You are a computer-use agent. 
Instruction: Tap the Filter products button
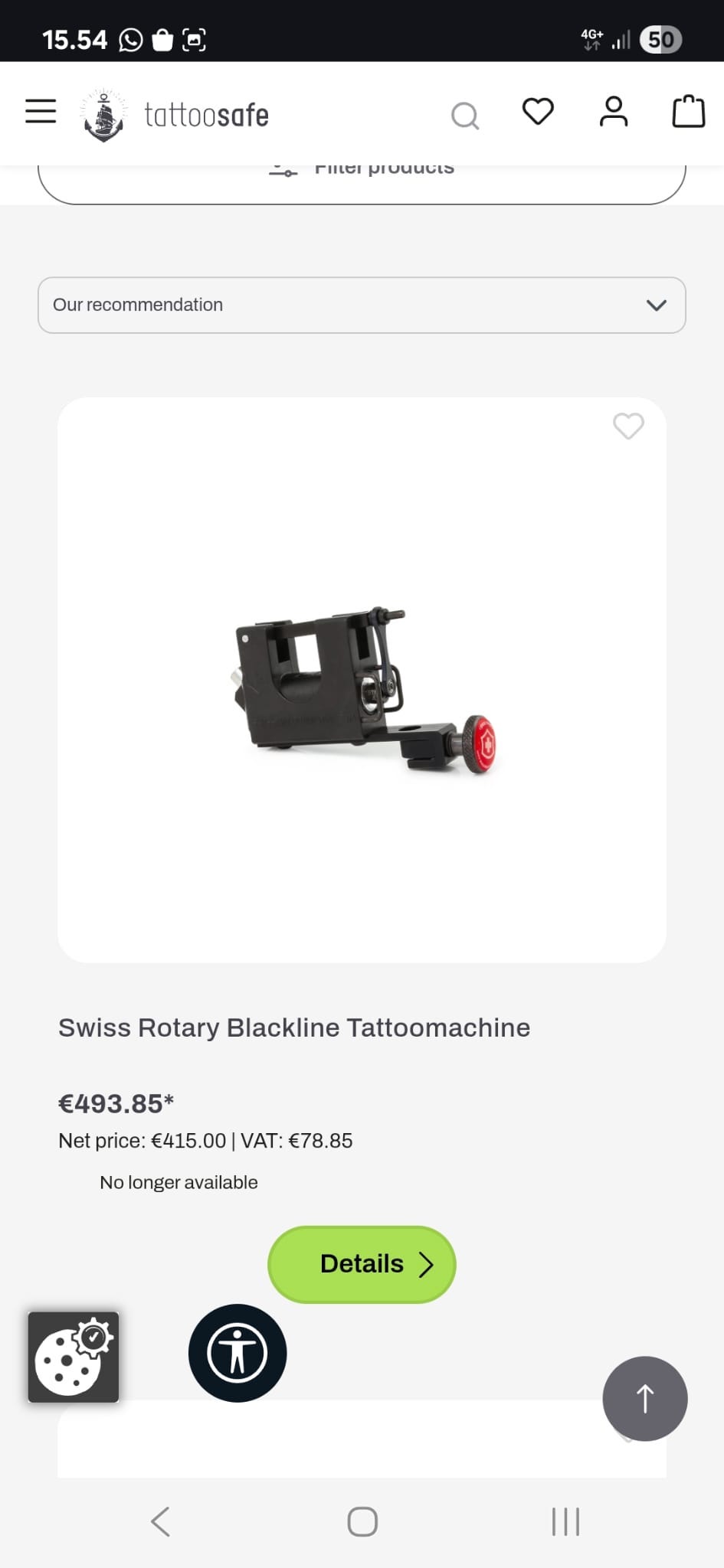(x=362, y=181)
